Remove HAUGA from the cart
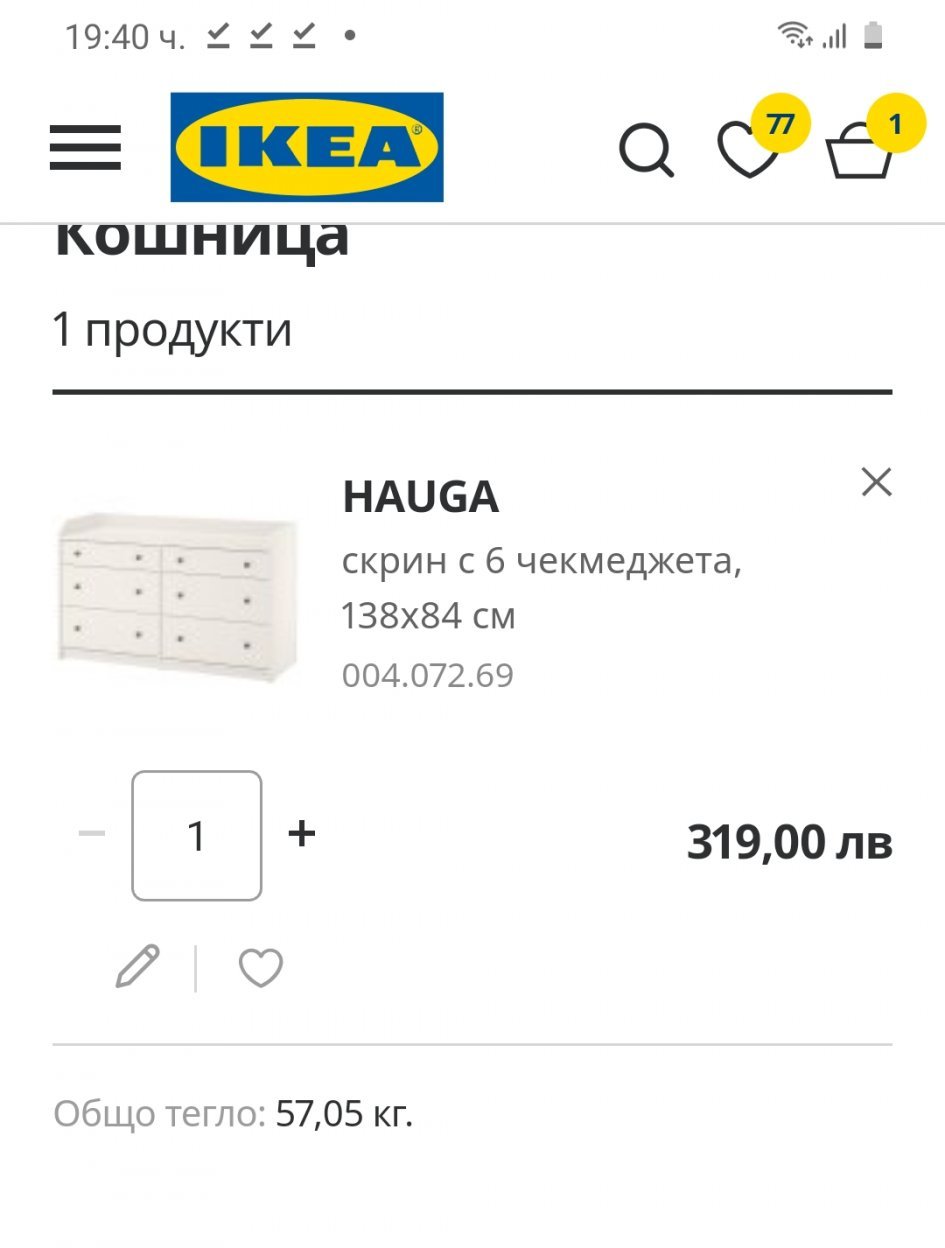Image resolution: width=945 pixels, height=1248 pixels. [876, 482]
